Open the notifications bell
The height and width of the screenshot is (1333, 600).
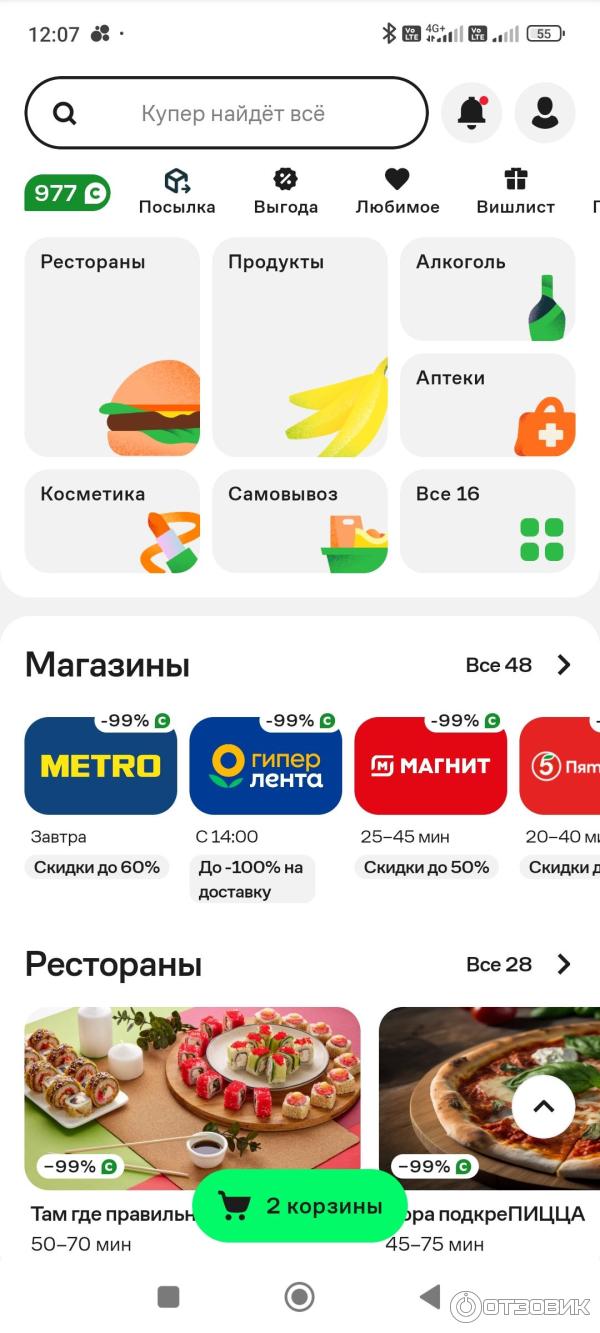471,113
